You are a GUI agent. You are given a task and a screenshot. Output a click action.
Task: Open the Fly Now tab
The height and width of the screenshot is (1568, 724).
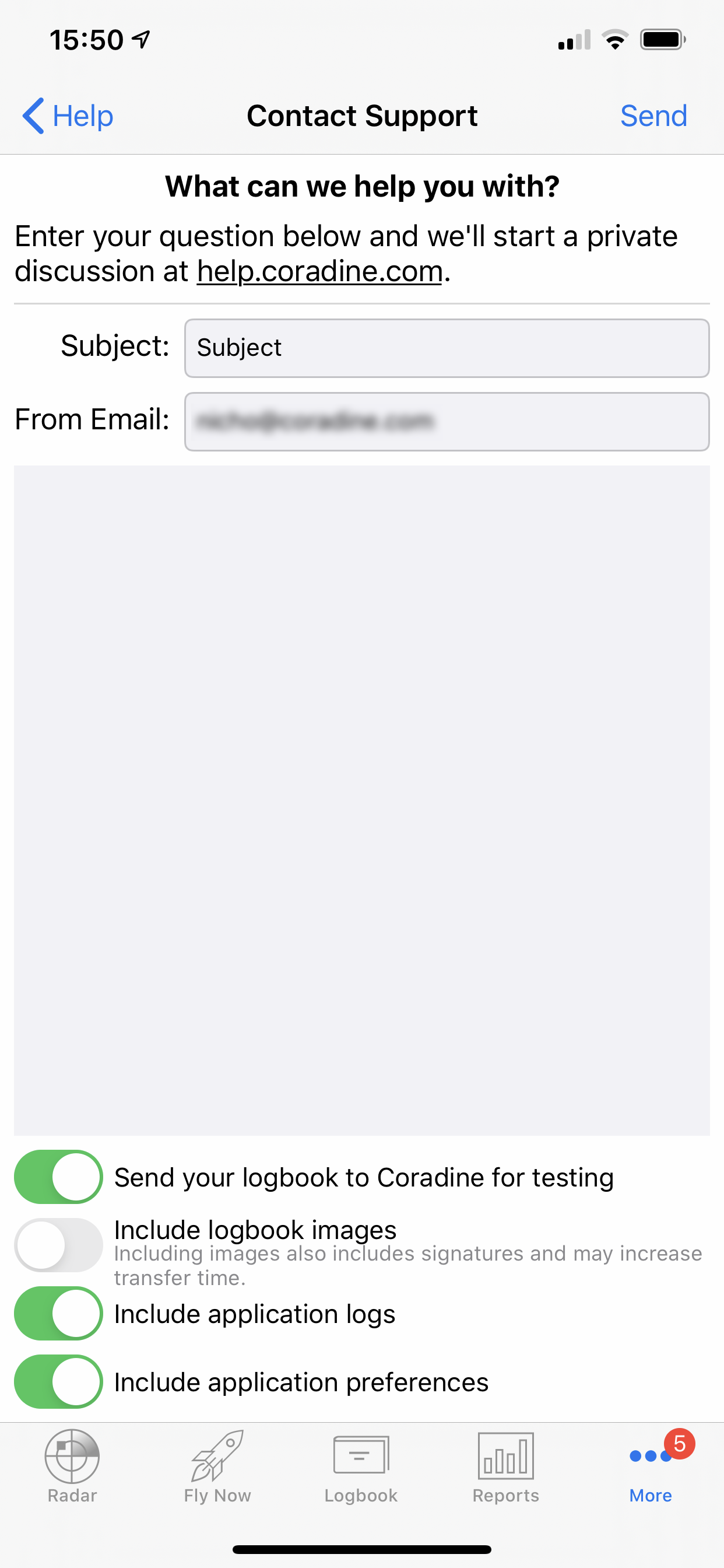(217, 1466)
